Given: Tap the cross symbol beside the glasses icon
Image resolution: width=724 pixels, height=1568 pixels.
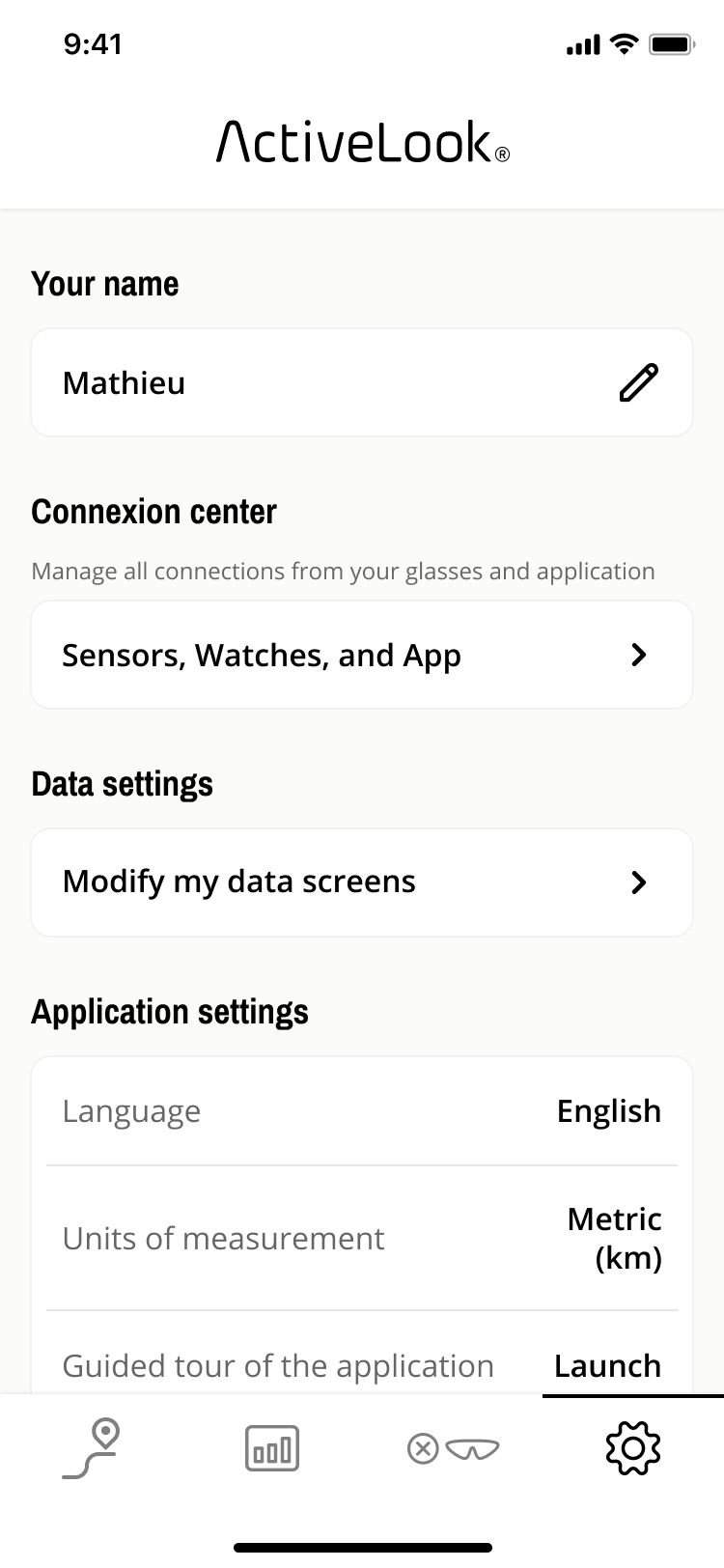Looking at the screenshot, I should coord(423,1446).
